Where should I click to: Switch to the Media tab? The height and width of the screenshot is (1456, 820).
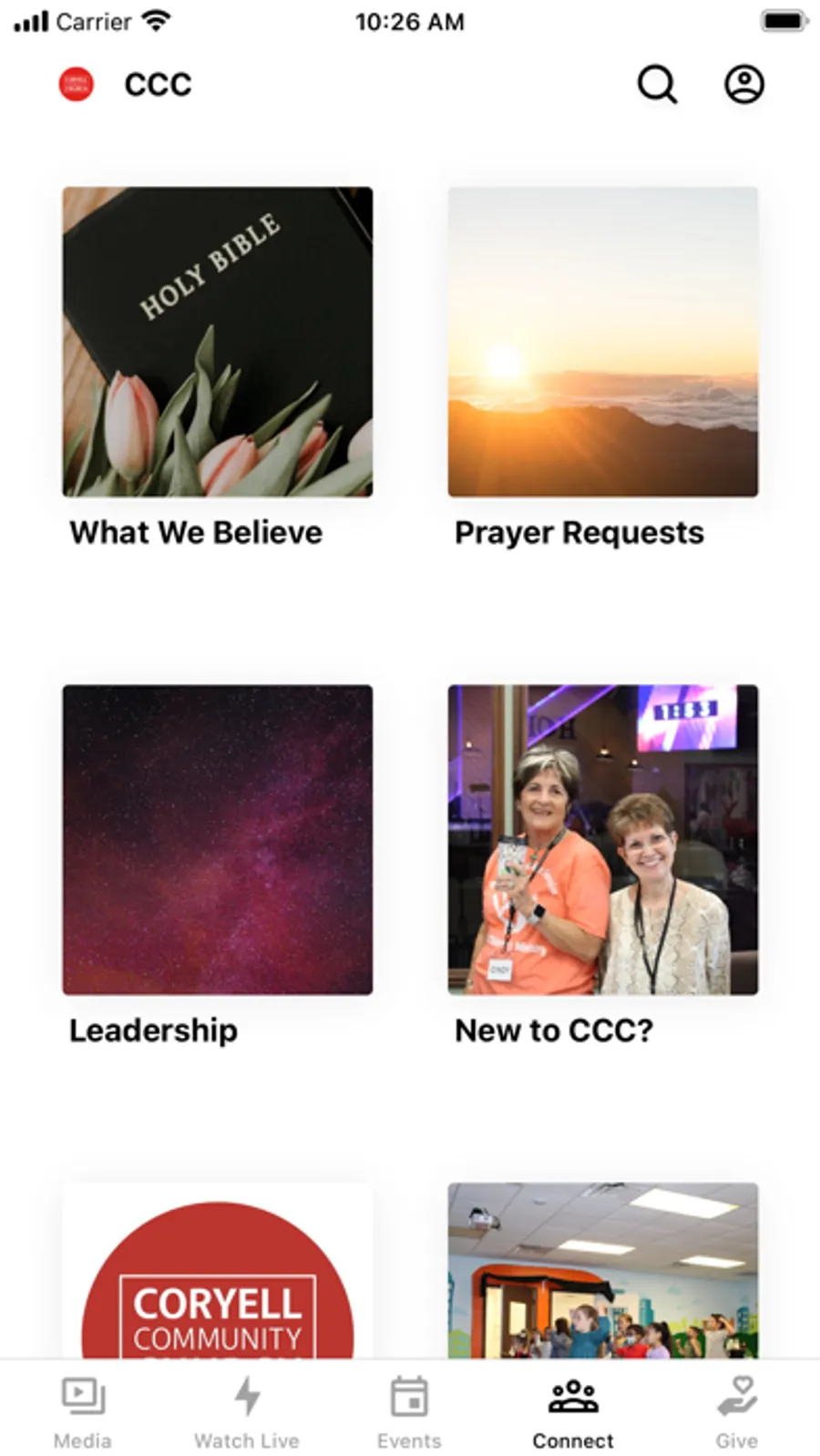[x=82, y=1412]
